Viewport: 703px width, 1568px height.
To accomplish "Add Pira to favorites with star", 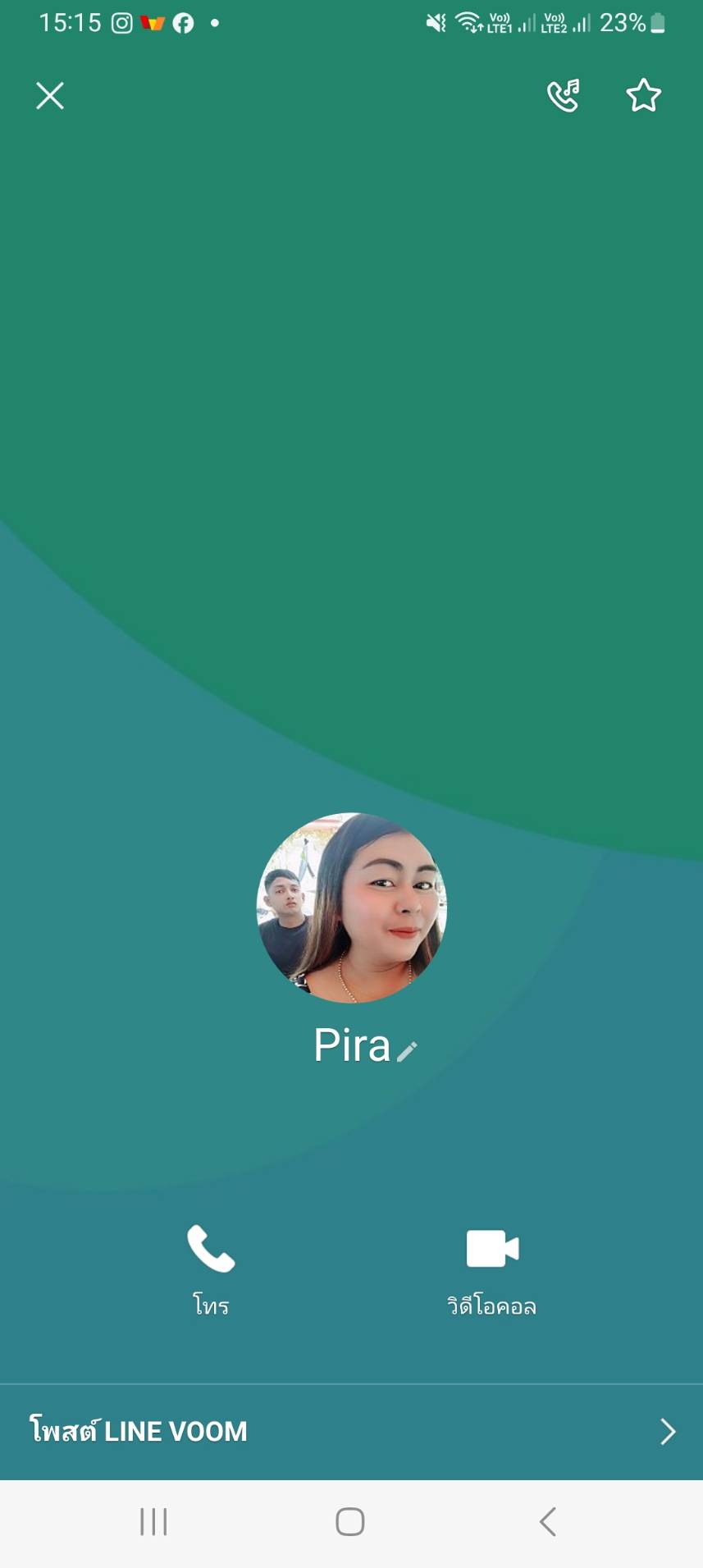I will click(644, 96).
